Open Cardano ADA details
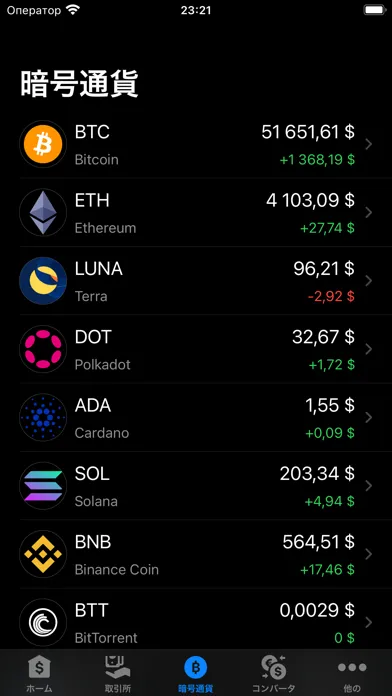392x696 pixels. click(196, 418)
